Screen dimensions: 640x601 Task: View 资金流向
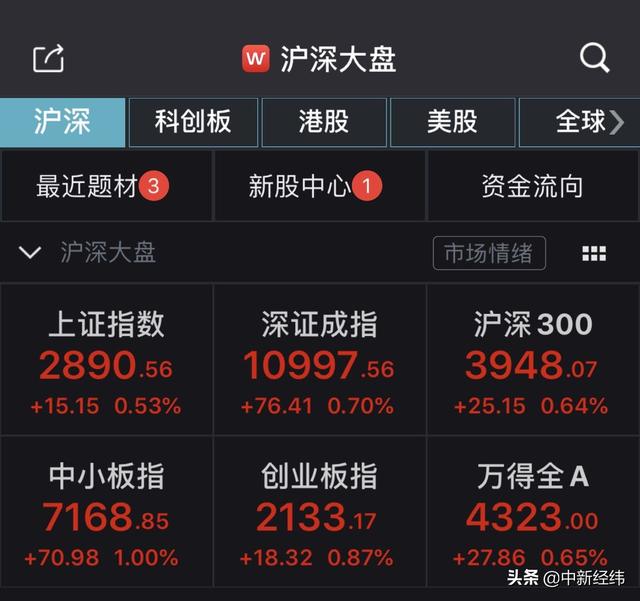tap(532, 186)
